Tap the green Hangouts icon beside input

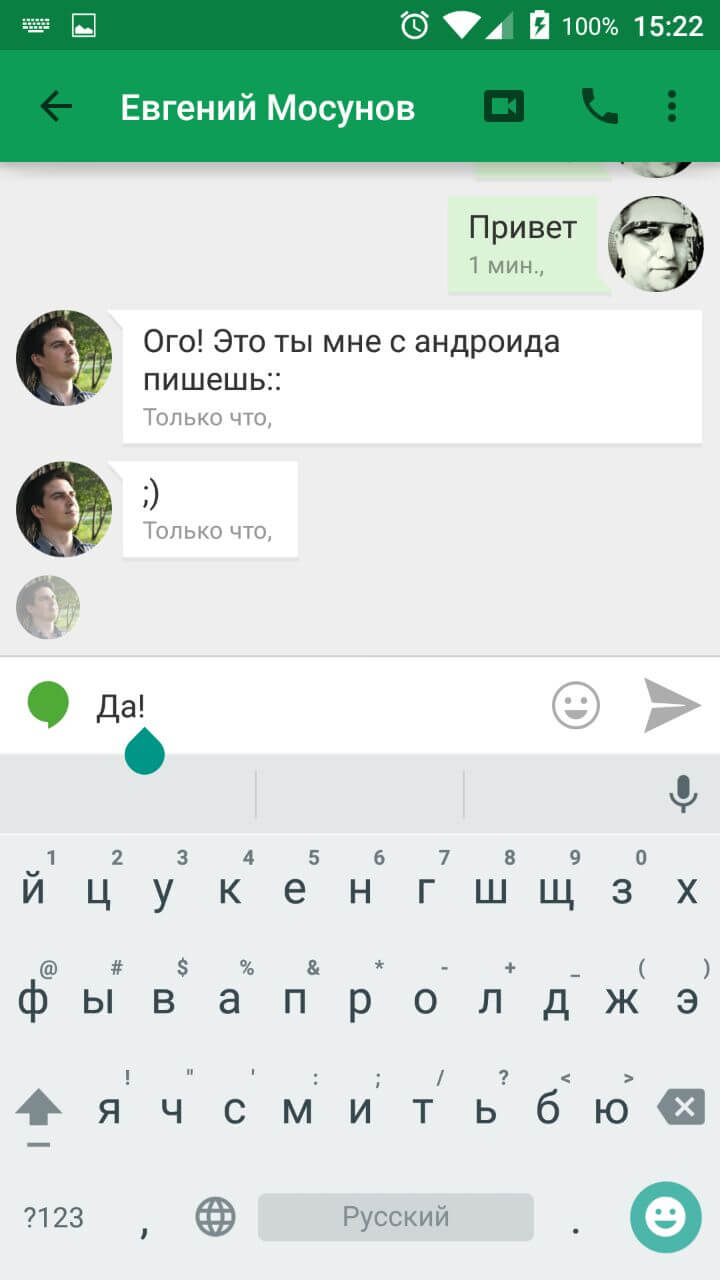(x=48, y=705)
